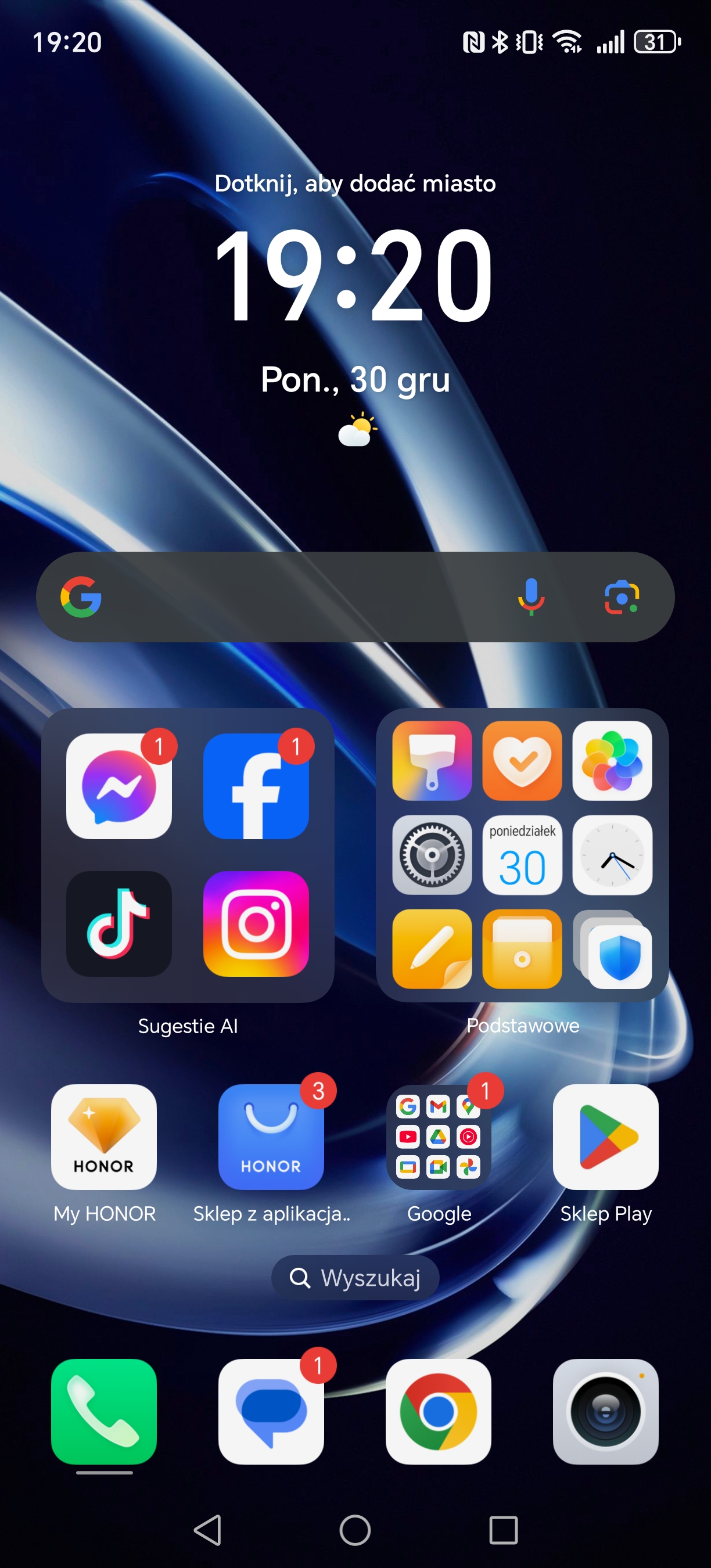Viewport: 711px width, 1568px height.
Task: Open Settings from the Podstawowe folder
Action: [432, 855]
